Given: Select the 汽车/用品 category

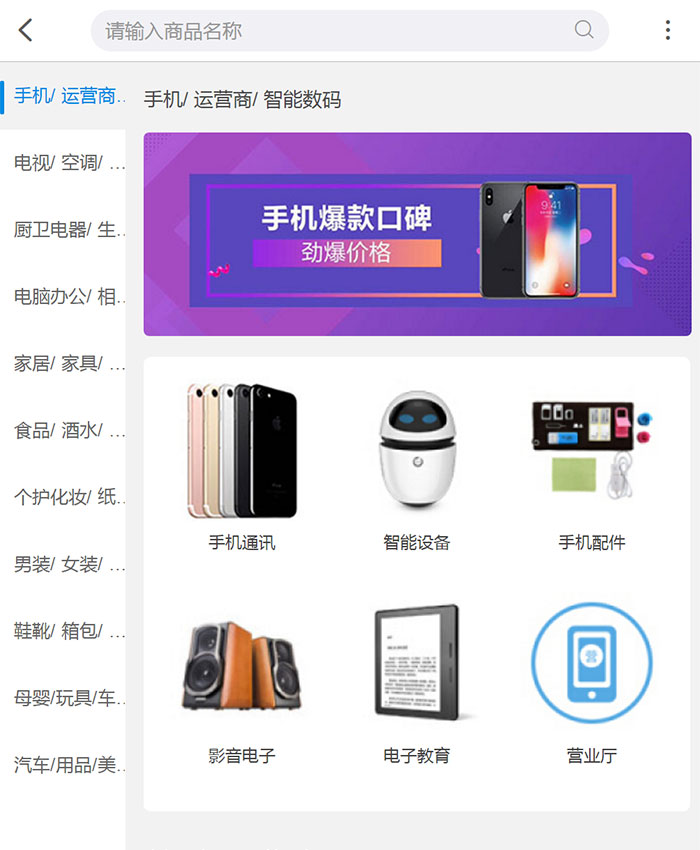Looking at the screenshot, I should coord(68,765).
